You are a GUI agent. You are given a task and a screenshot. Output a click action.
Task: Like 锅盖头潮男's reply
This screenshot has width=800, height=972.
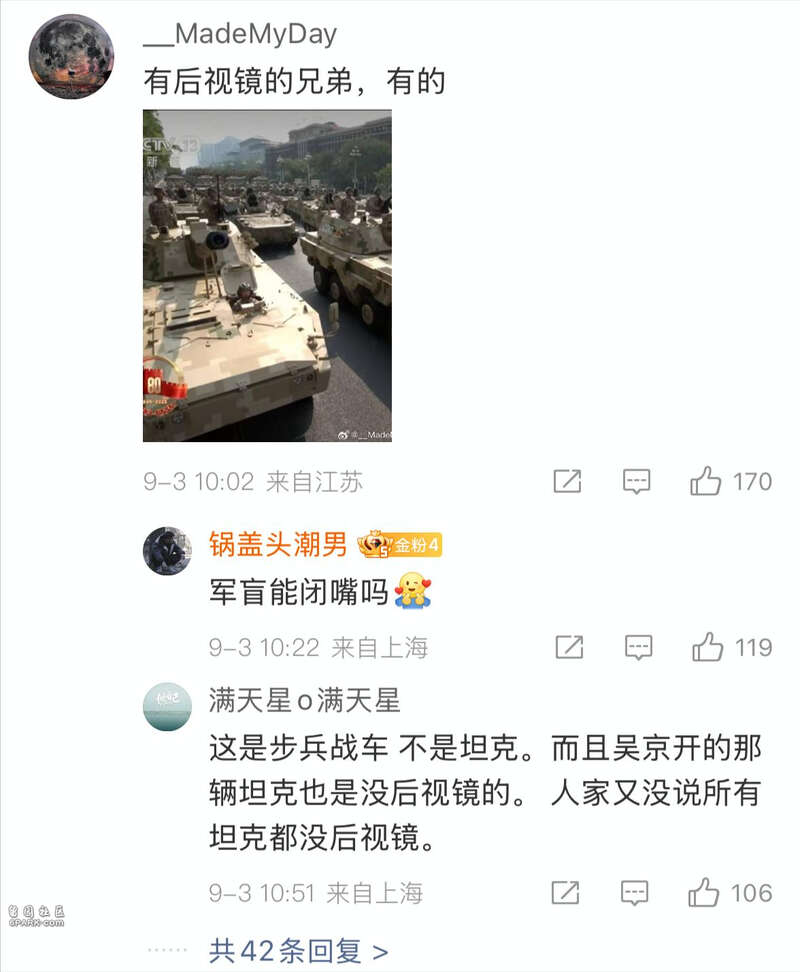[x=707, y=647]
